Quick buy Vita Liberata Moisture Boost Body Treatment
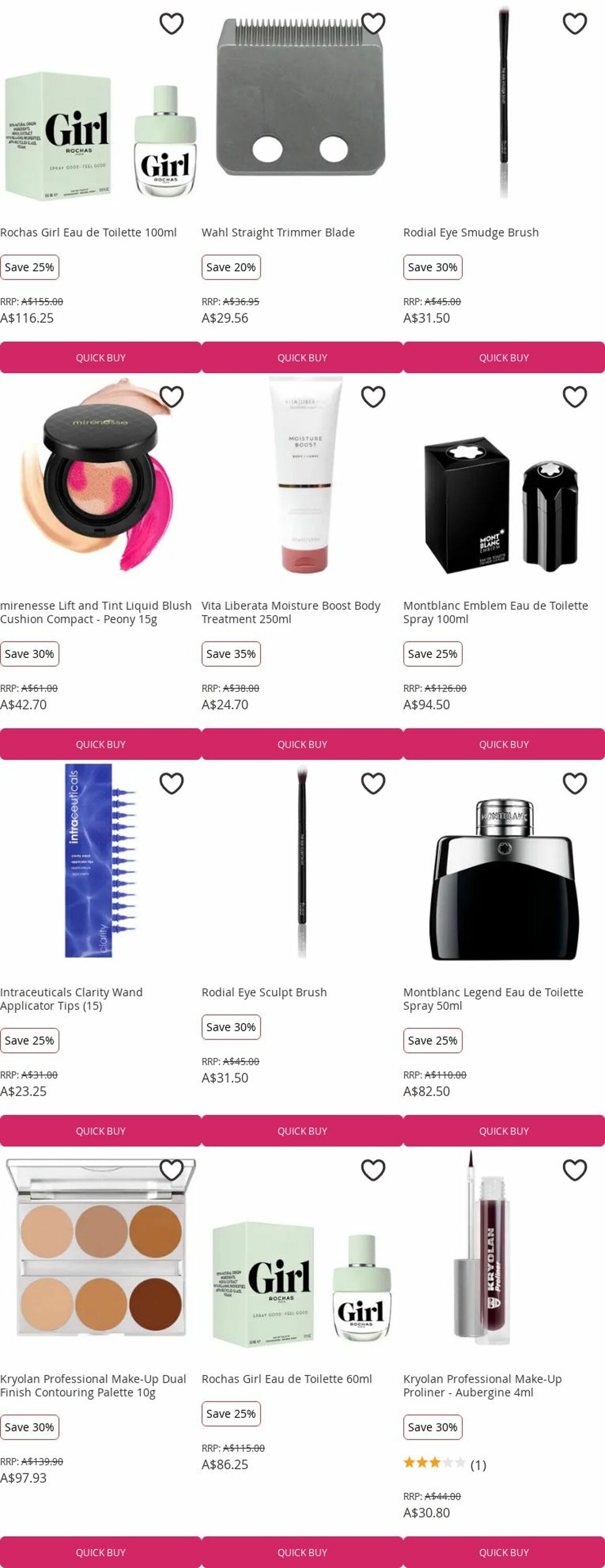 pos(302,744)
